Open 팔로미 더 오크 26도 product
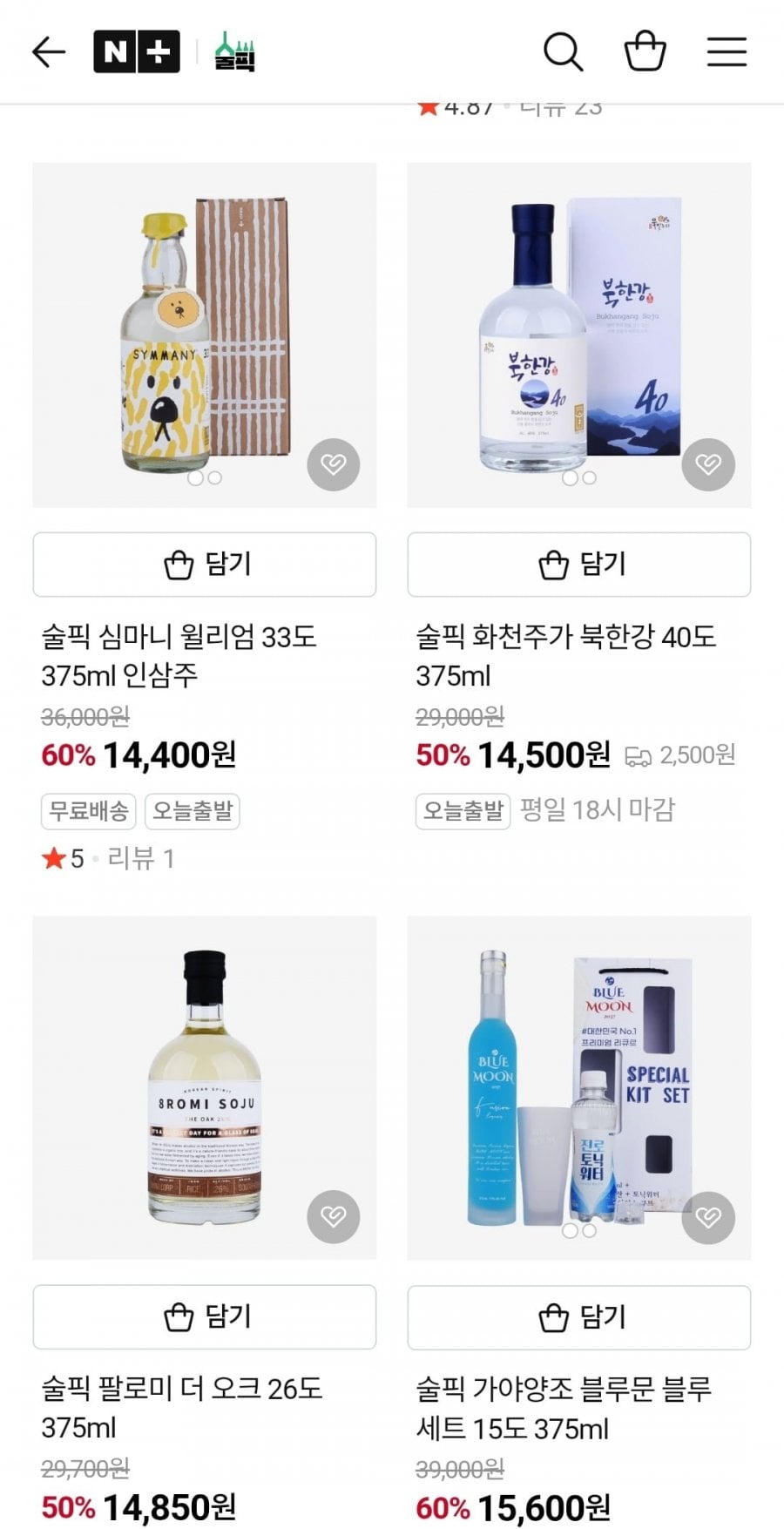784x1529 pixels. coord(204,1087)
